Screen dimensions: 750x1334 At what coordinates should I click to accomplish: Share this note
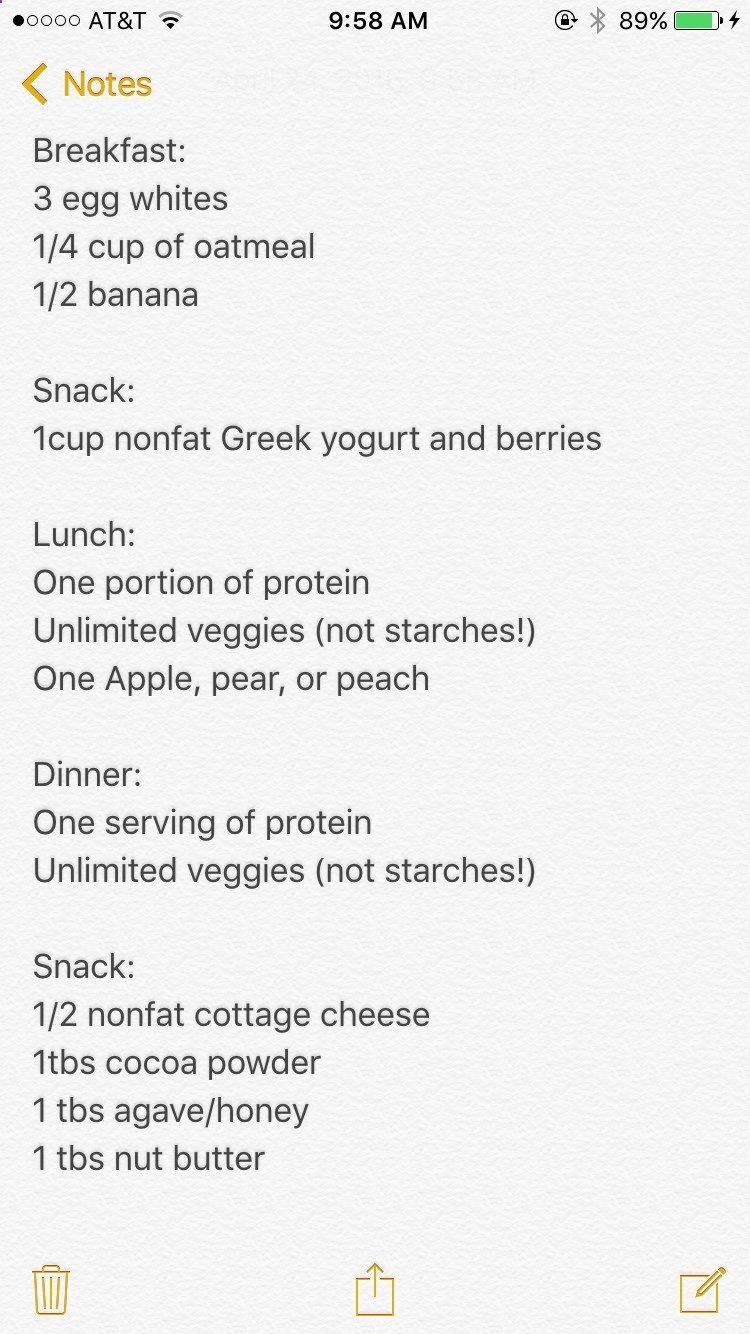tap(375, 1288)
